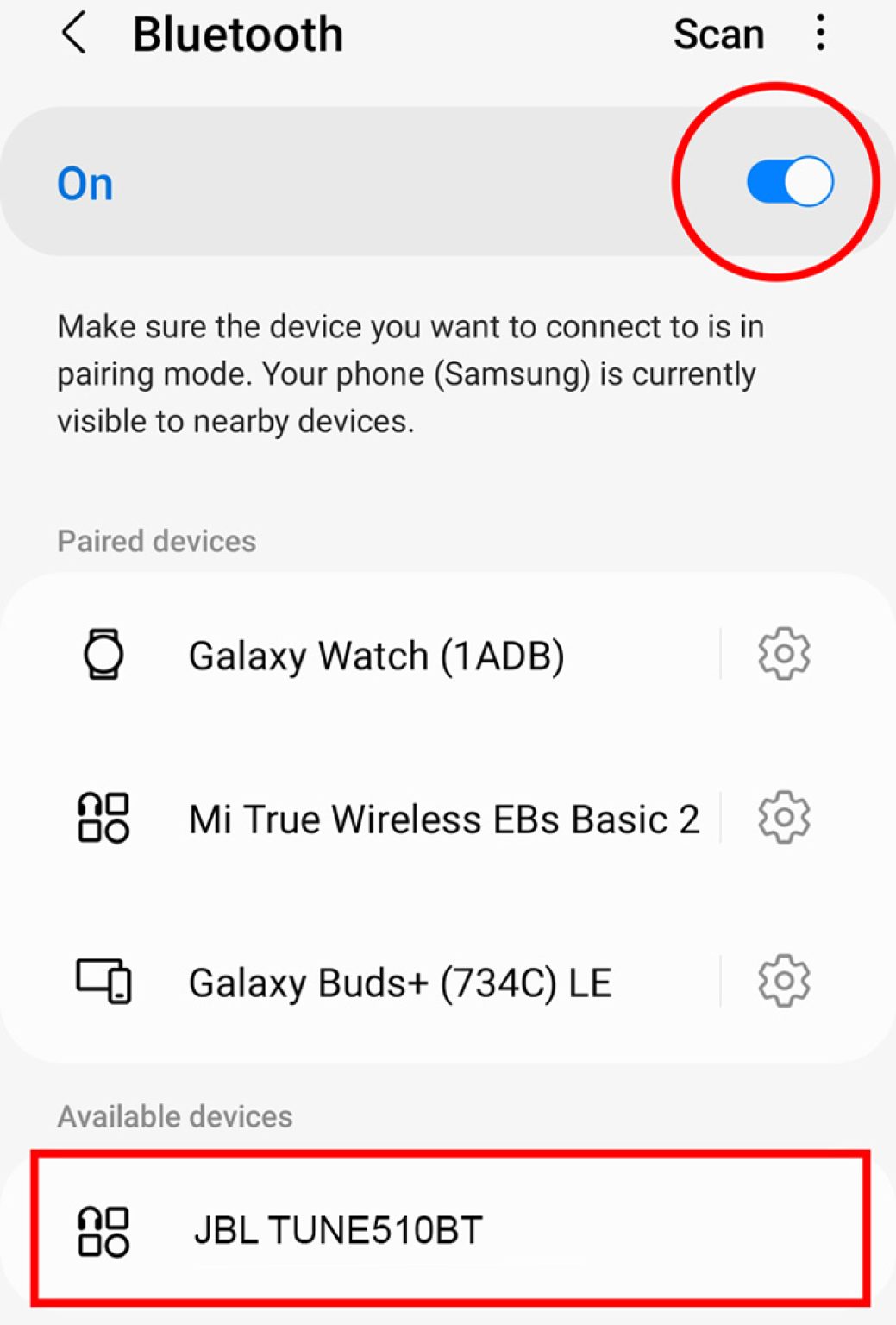Open settings for Galaxy Buds+ (734C) LE
Image resolution: width=896 pixels, height=1325 pixels.
click(x=783, y=981)
